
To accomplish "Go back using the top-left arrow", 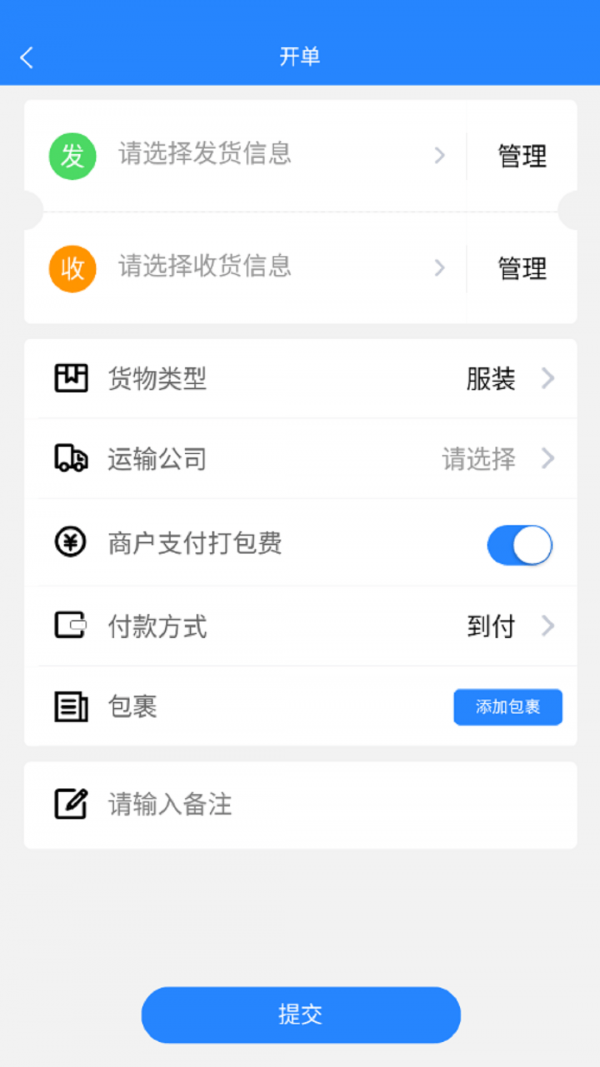I will (x=27, y=58).
